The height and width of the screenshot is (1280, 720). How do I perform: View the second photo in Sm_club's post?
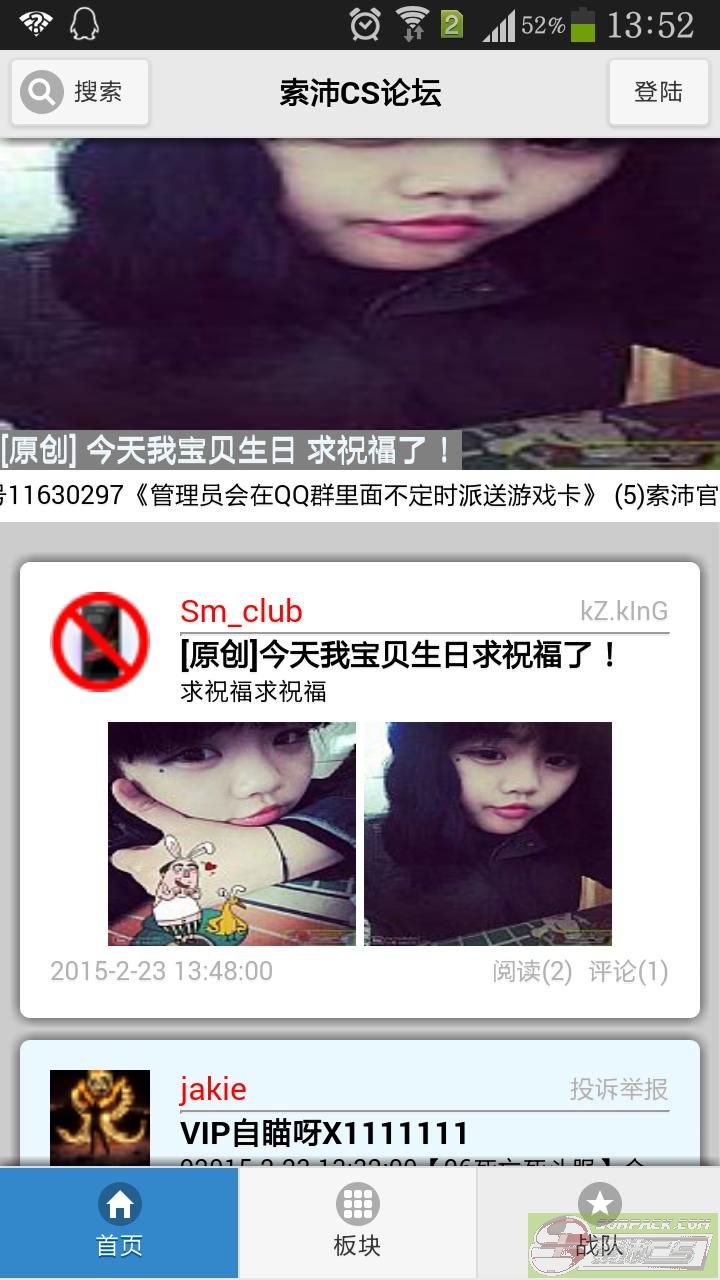488,833
